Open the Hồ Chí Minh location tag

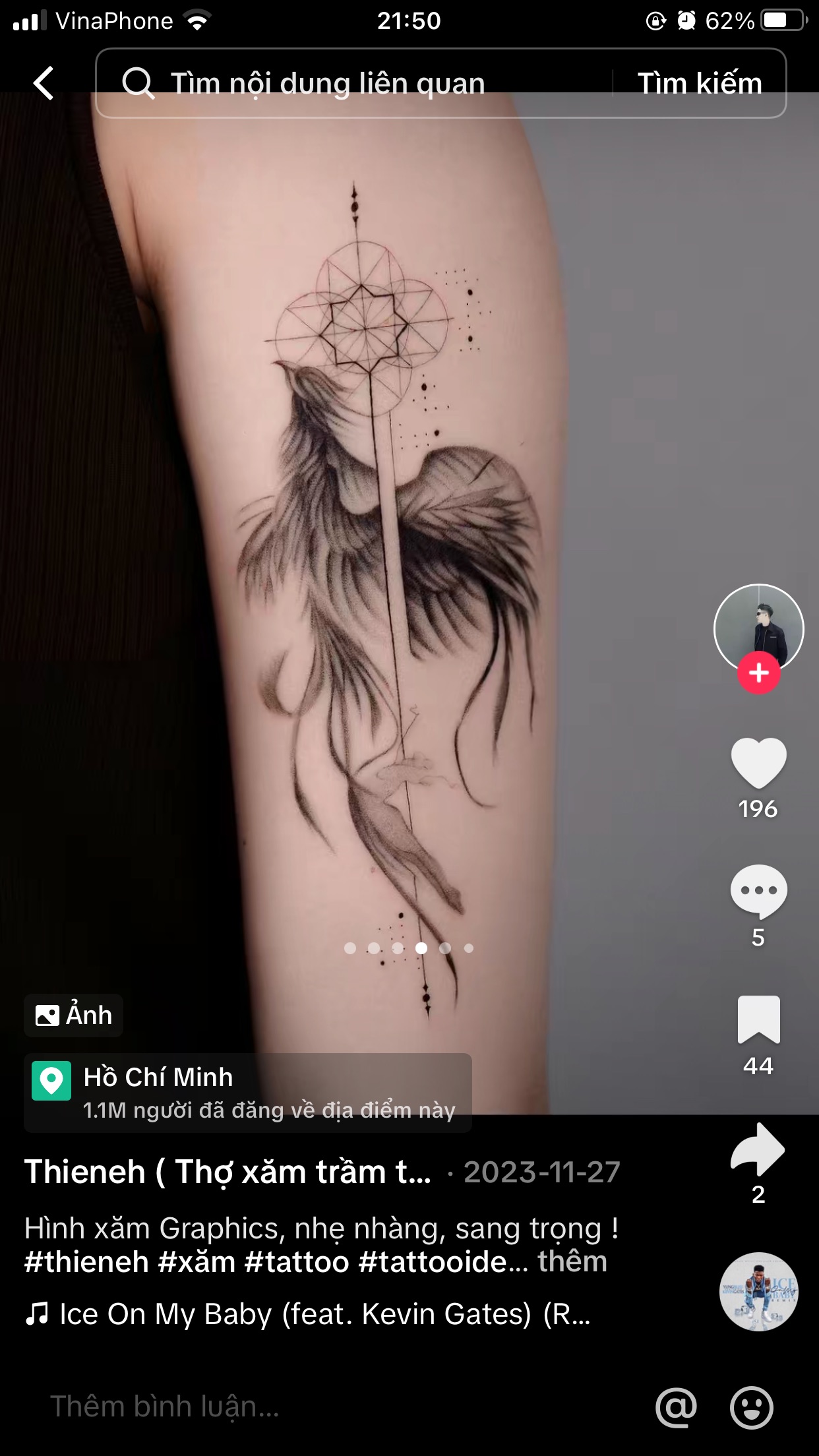(247, 1092)
